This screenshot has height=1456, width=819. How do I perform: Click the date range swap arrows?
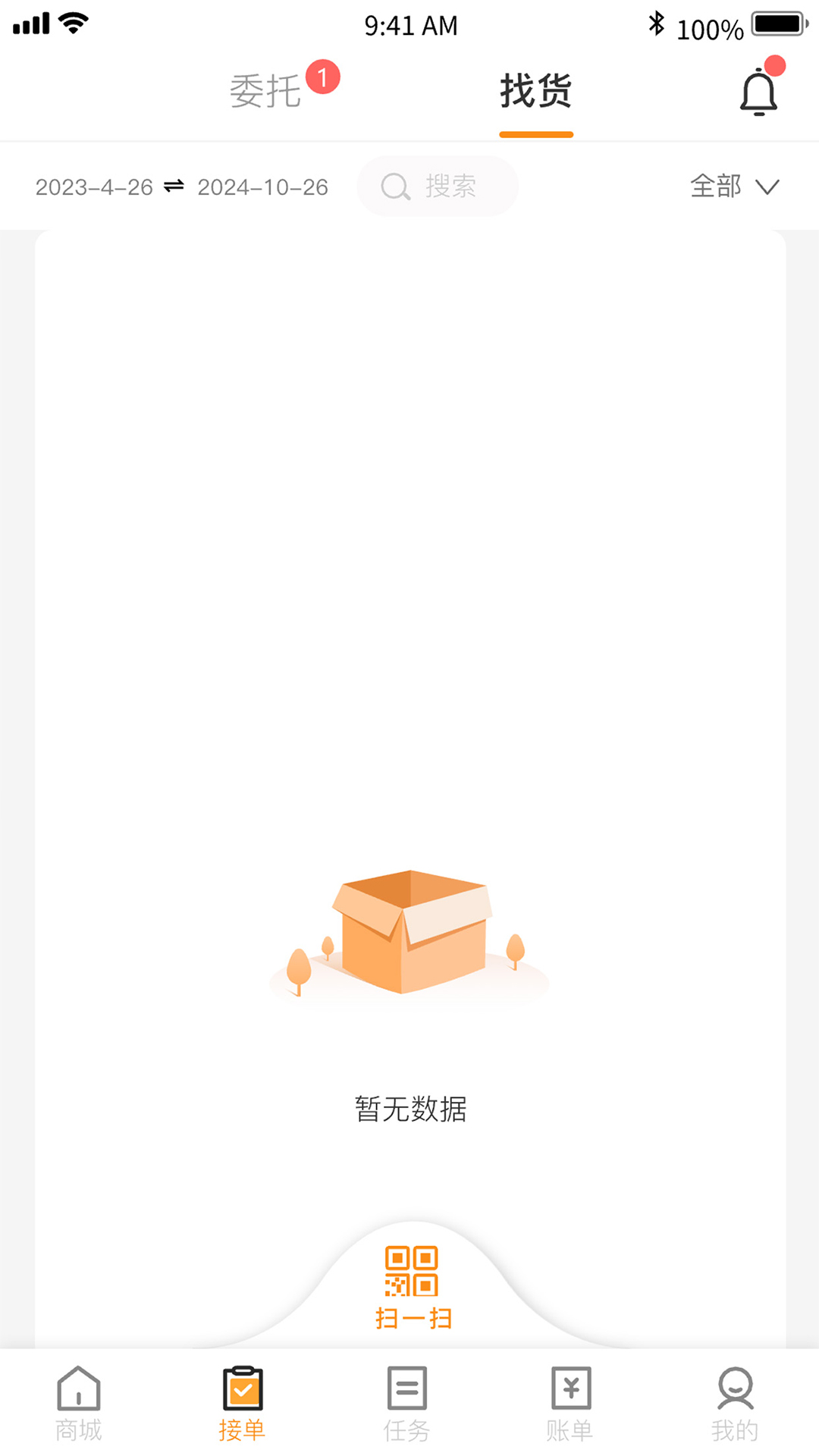coord(173,187)
